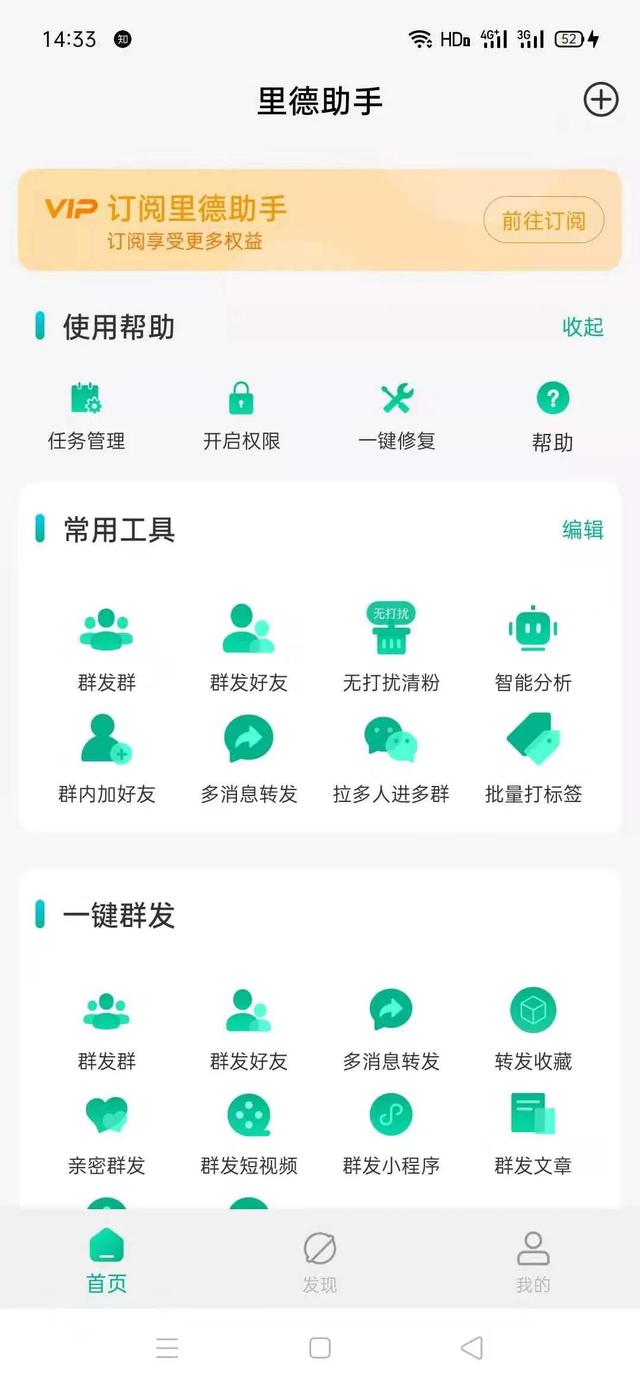The image size is (640, 1387).
Task: Launch 智能分析
Action: [x=533, y=648]
